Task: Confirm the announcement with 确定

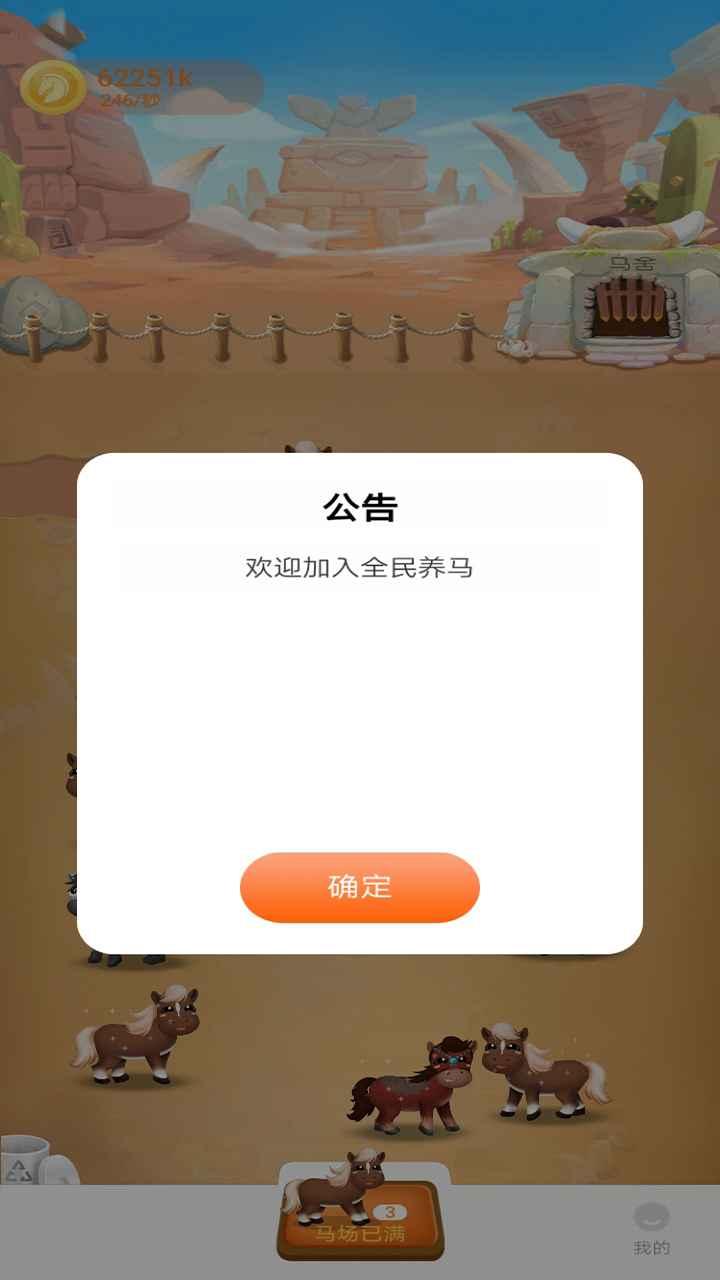Action: (360, 887)
